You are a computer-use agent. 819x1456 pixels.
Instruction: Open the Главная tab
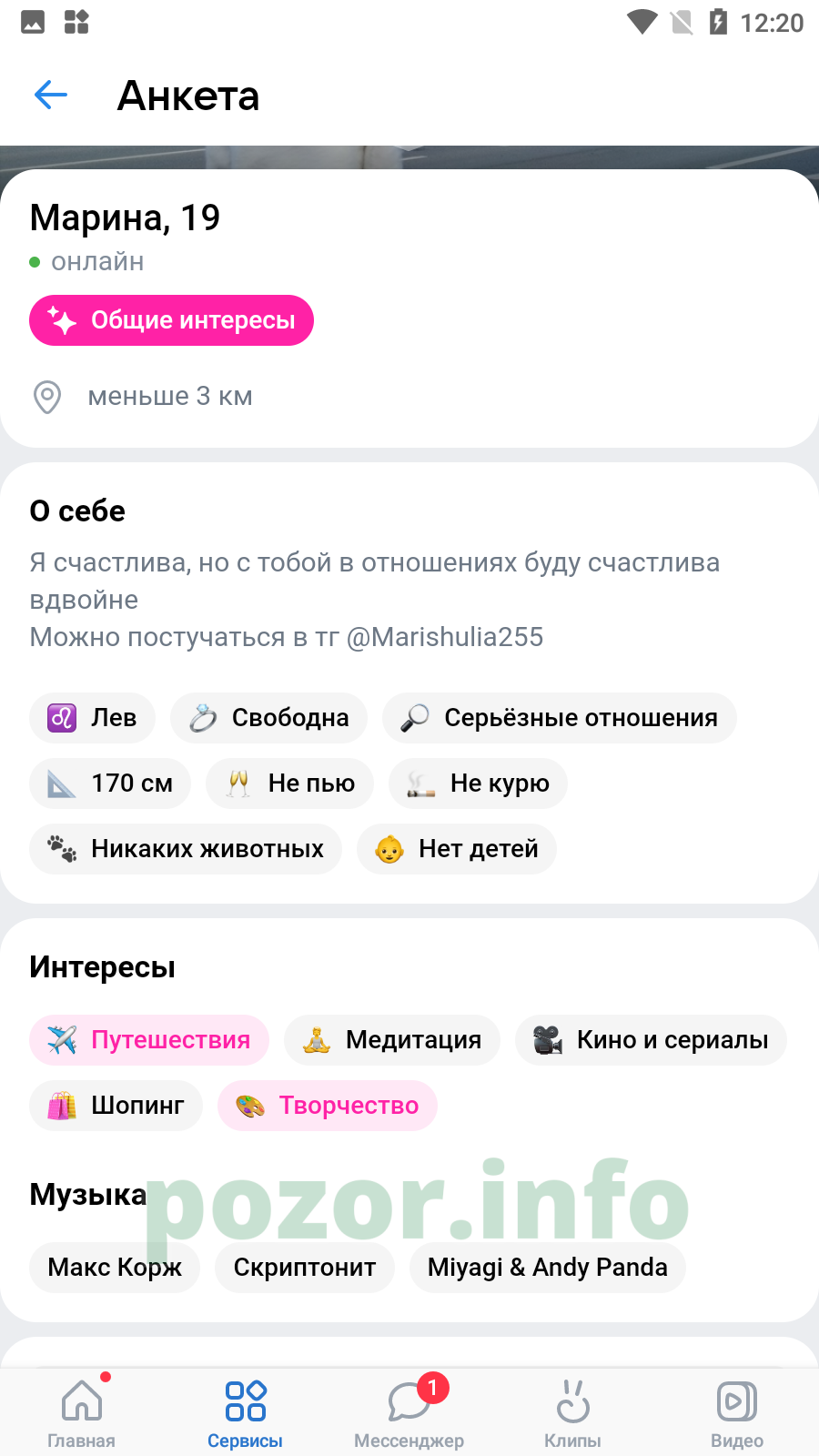82,1412
